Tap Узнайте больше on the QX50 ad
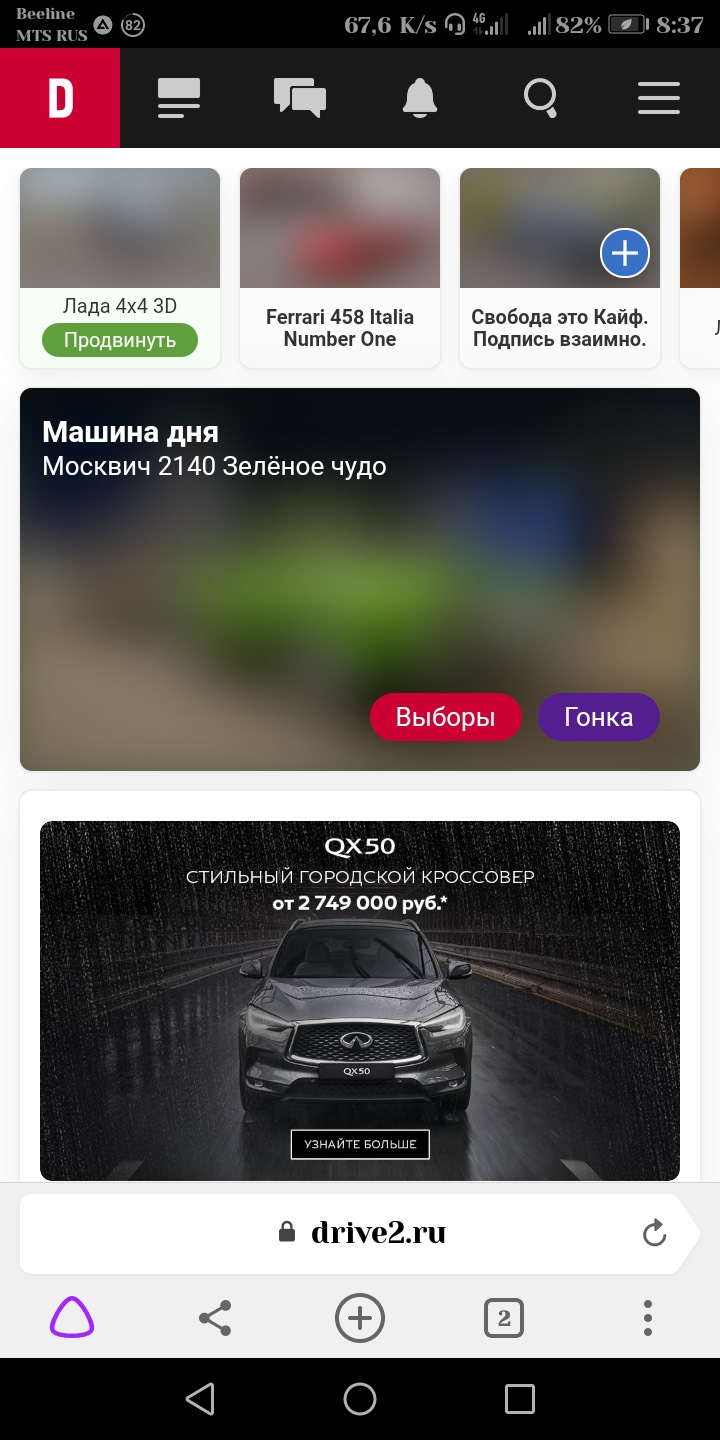 click(x=360, y=1144)
